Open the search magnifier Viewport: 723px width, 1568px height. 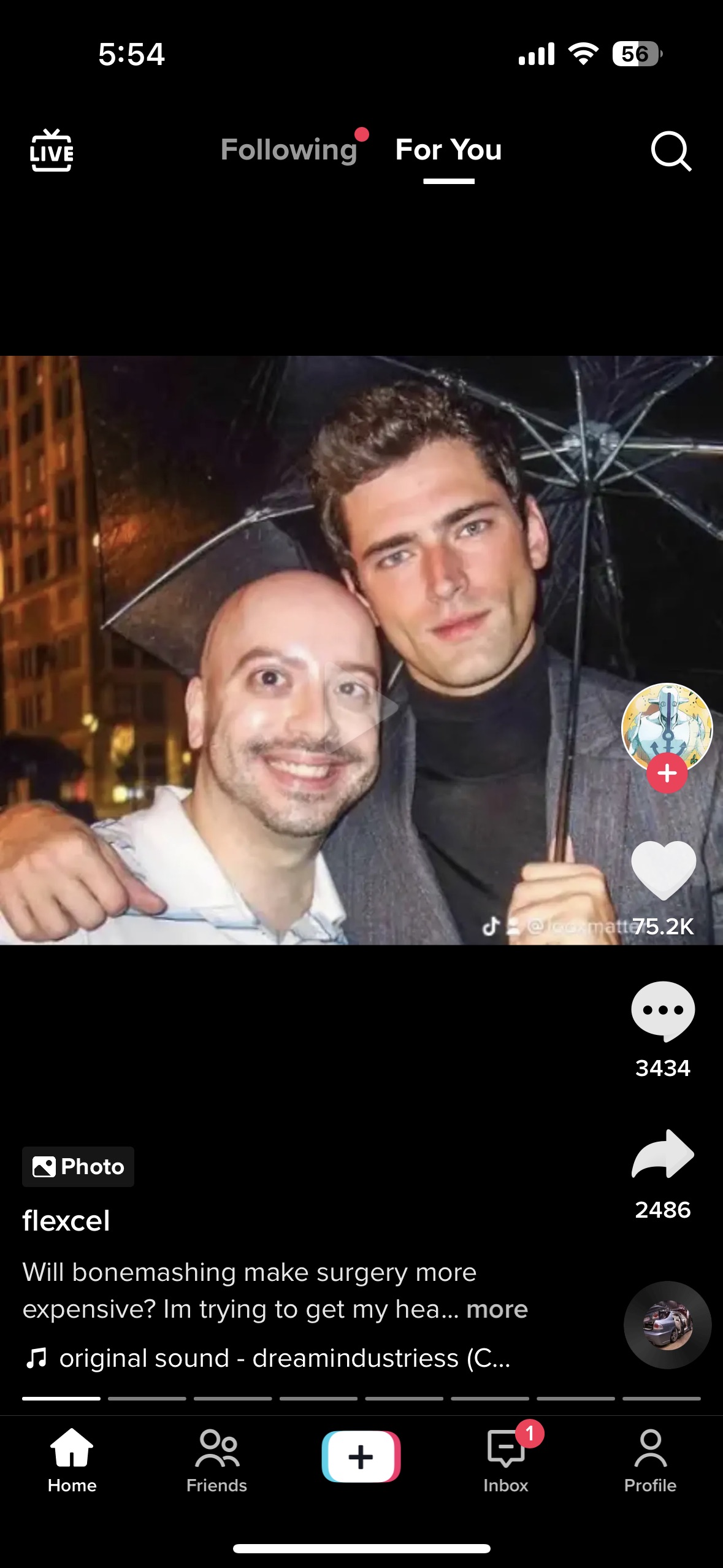click(670, 150)
